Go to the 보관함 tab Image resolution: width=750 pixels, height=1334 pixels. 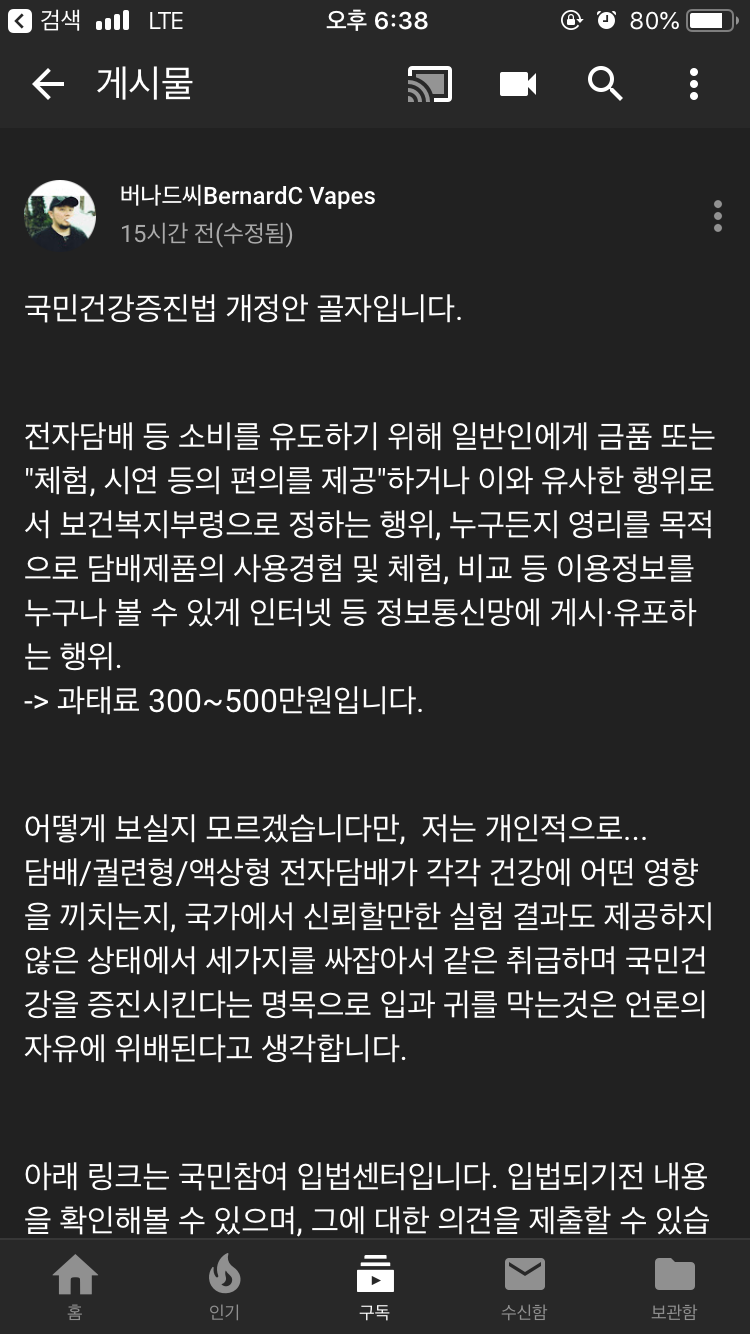[x=674, y=1287]
